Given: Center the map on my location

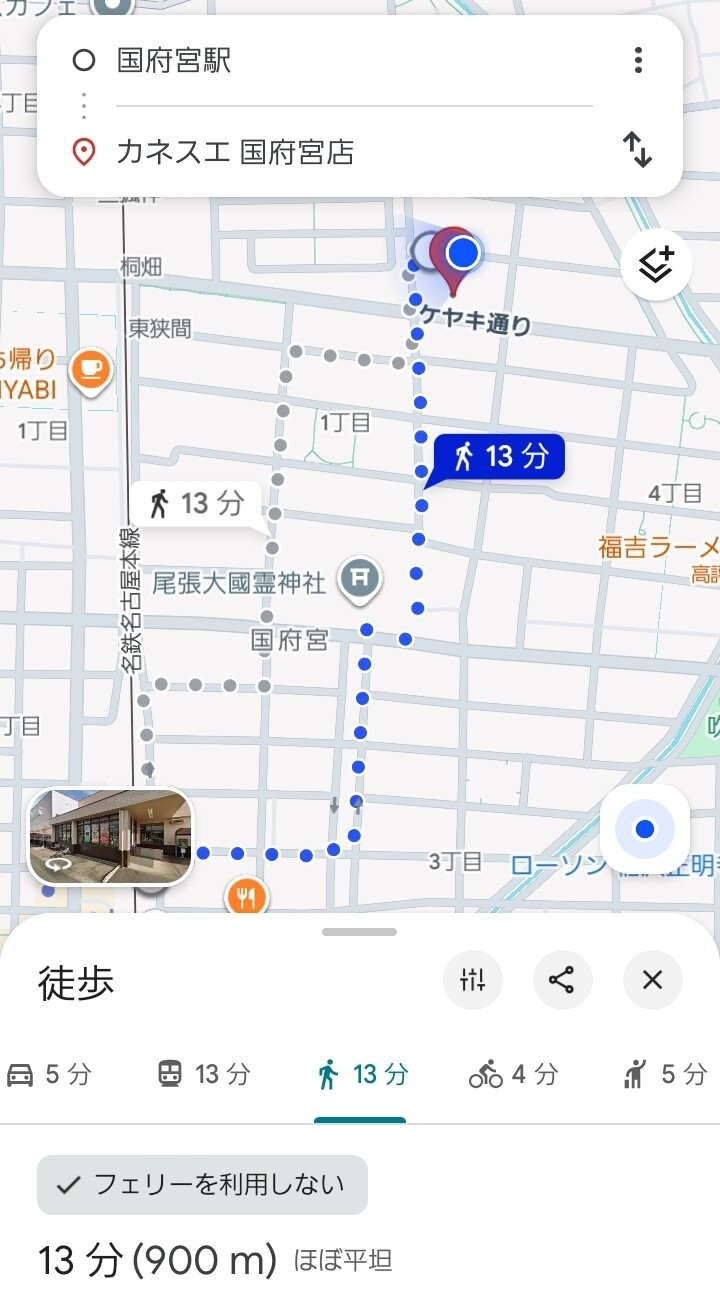Looking at the screenshot, I should 645,829.
